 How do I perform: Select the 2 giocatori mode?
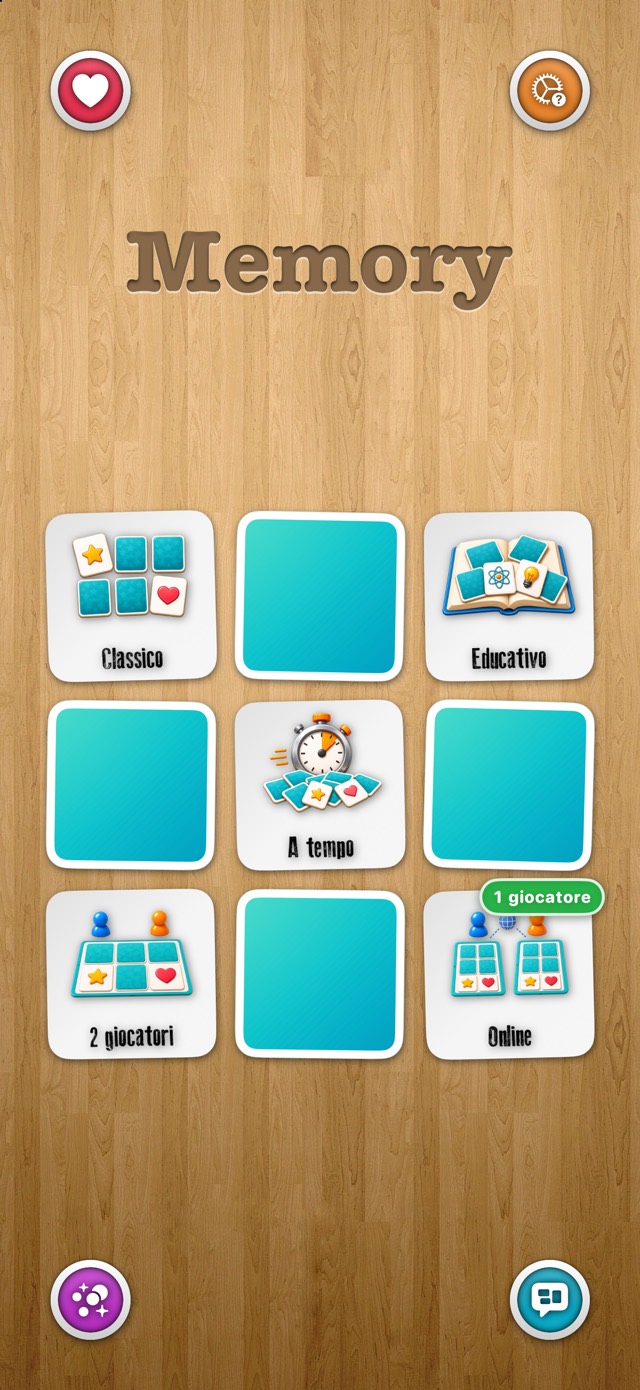(x=131, y=974)
